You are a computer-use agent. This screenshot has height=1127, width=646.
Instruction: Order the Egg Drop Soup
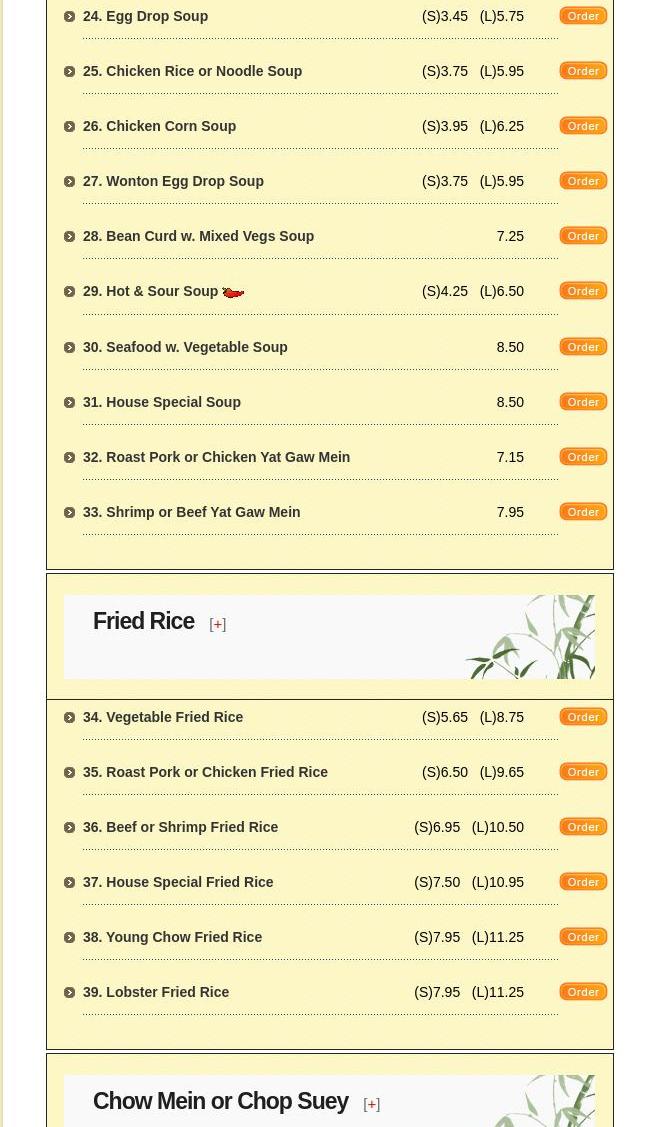583,16
